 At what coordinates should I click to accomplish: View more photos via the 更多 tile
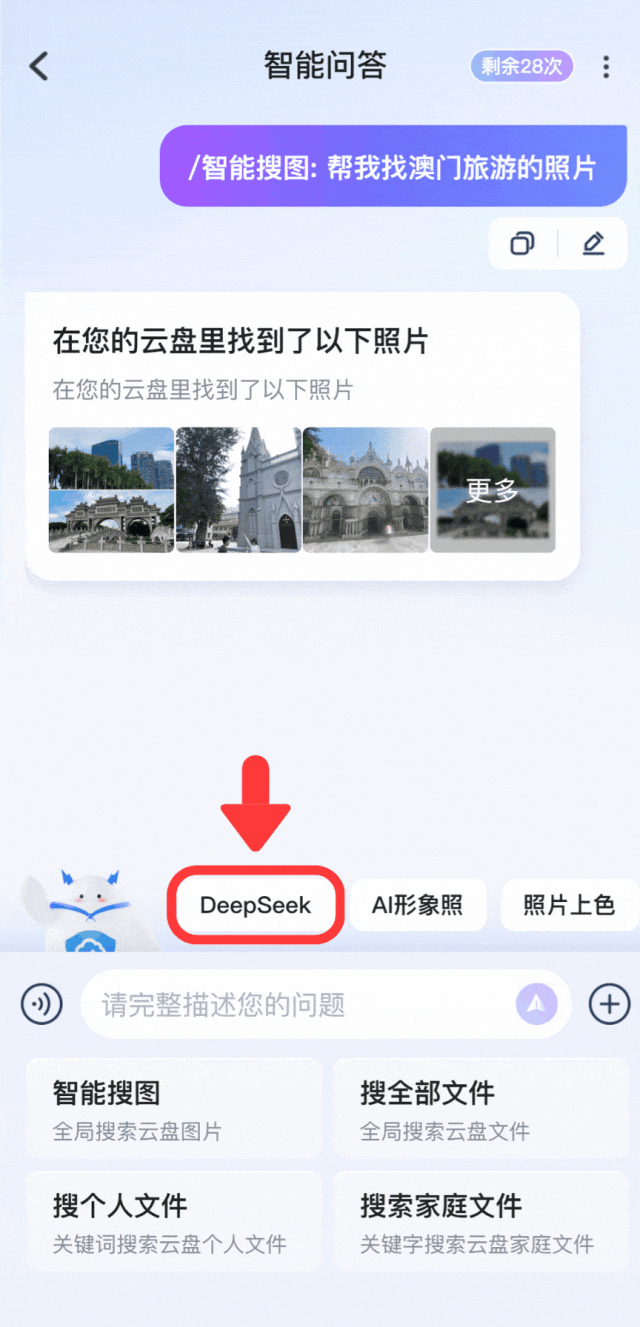[x=492, y=490]
